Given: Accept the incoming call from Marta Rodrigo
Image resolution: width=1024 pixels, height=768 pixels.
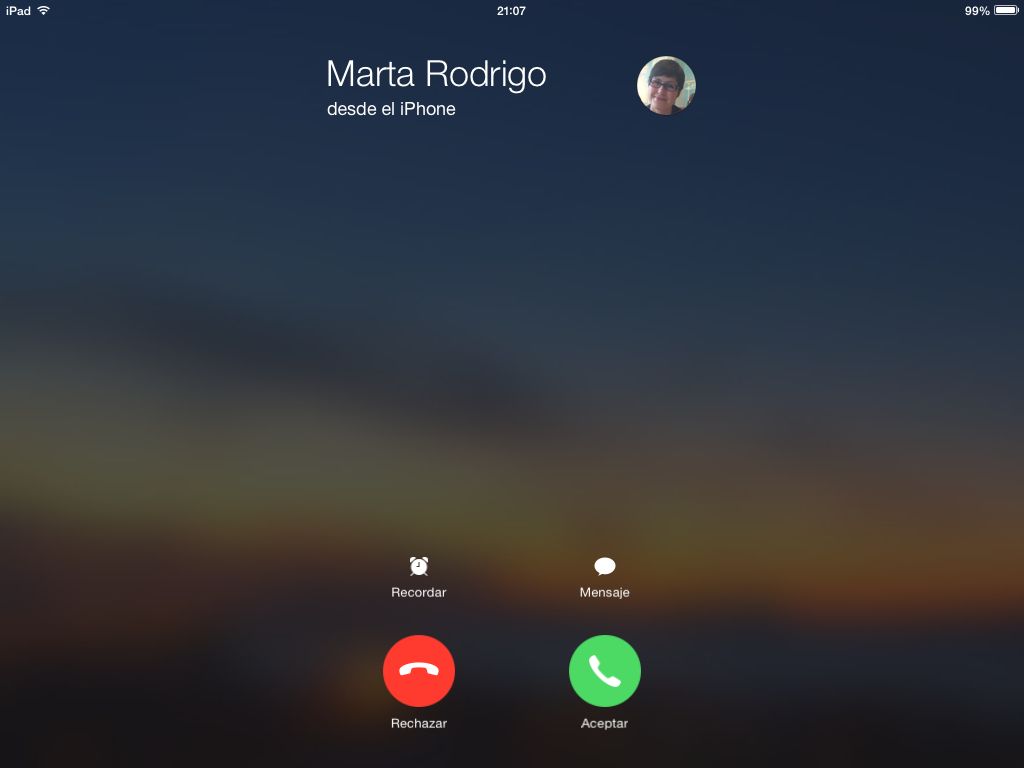Looking at the screenshot, I should click(604, 671).
